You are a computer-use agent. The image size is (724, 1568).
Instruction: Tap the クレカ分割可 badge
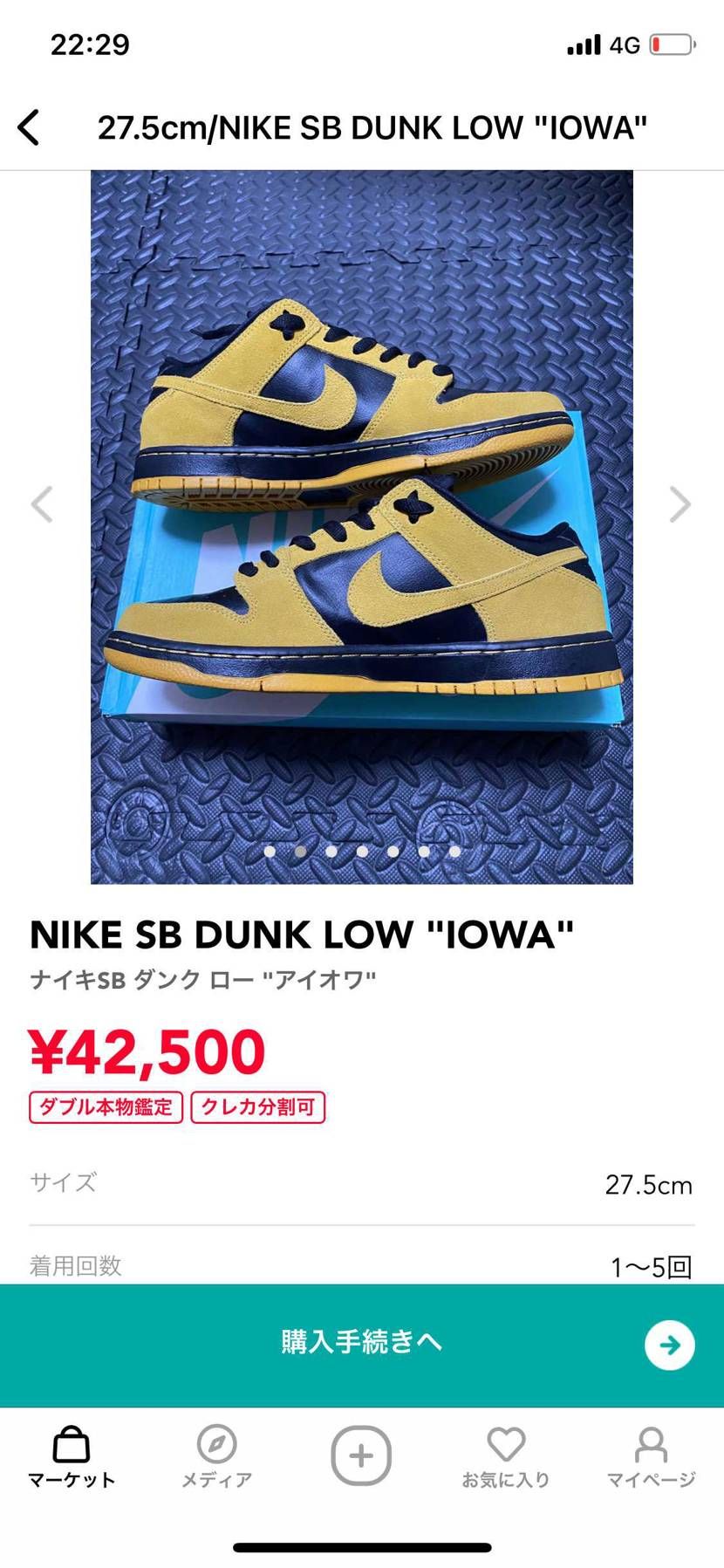(x=258, y=1107)
